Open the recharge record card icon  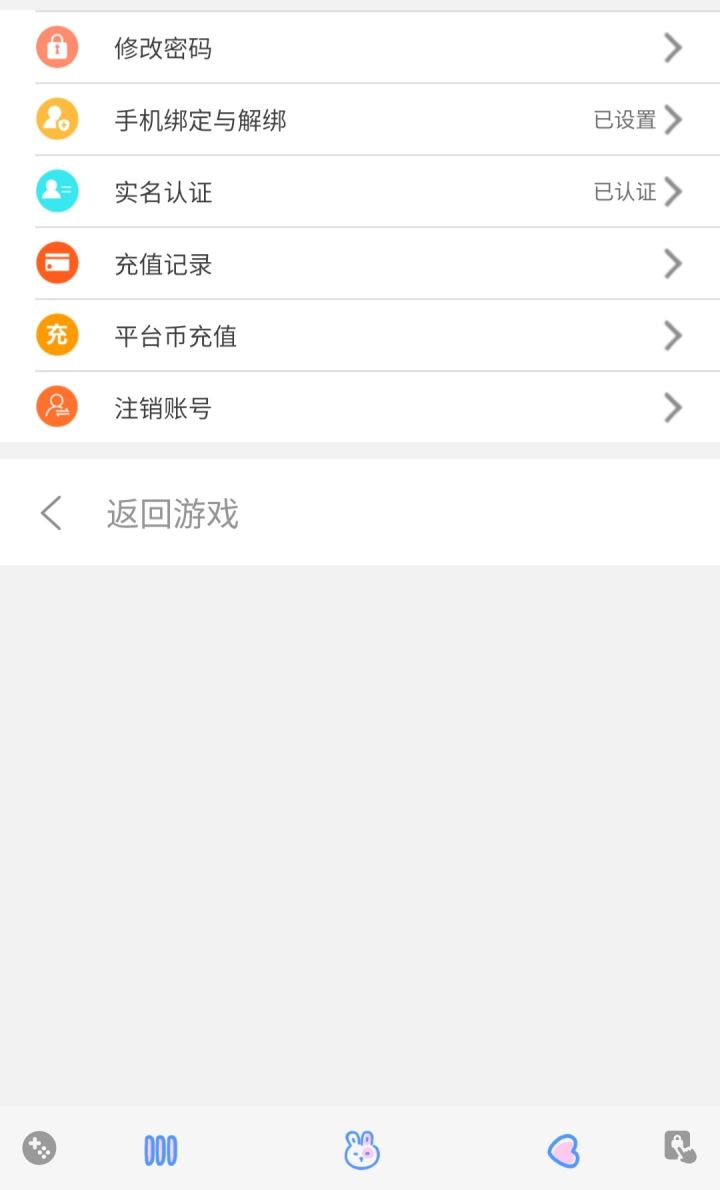pos(57,263)
